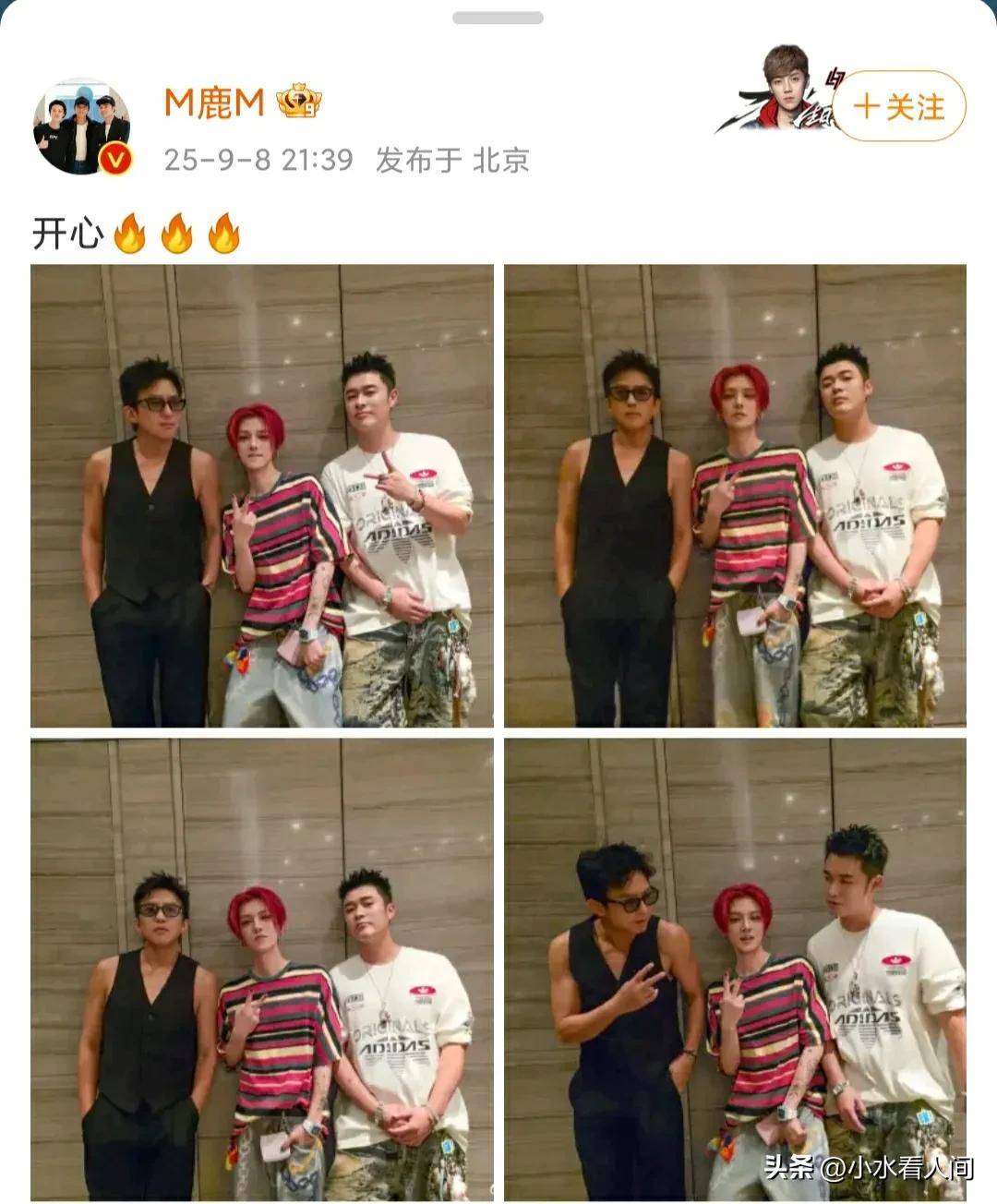The height and width of the screenshot is (1204, 997).
Task: View the second photo, upper right tile
Action: [735, 496]
